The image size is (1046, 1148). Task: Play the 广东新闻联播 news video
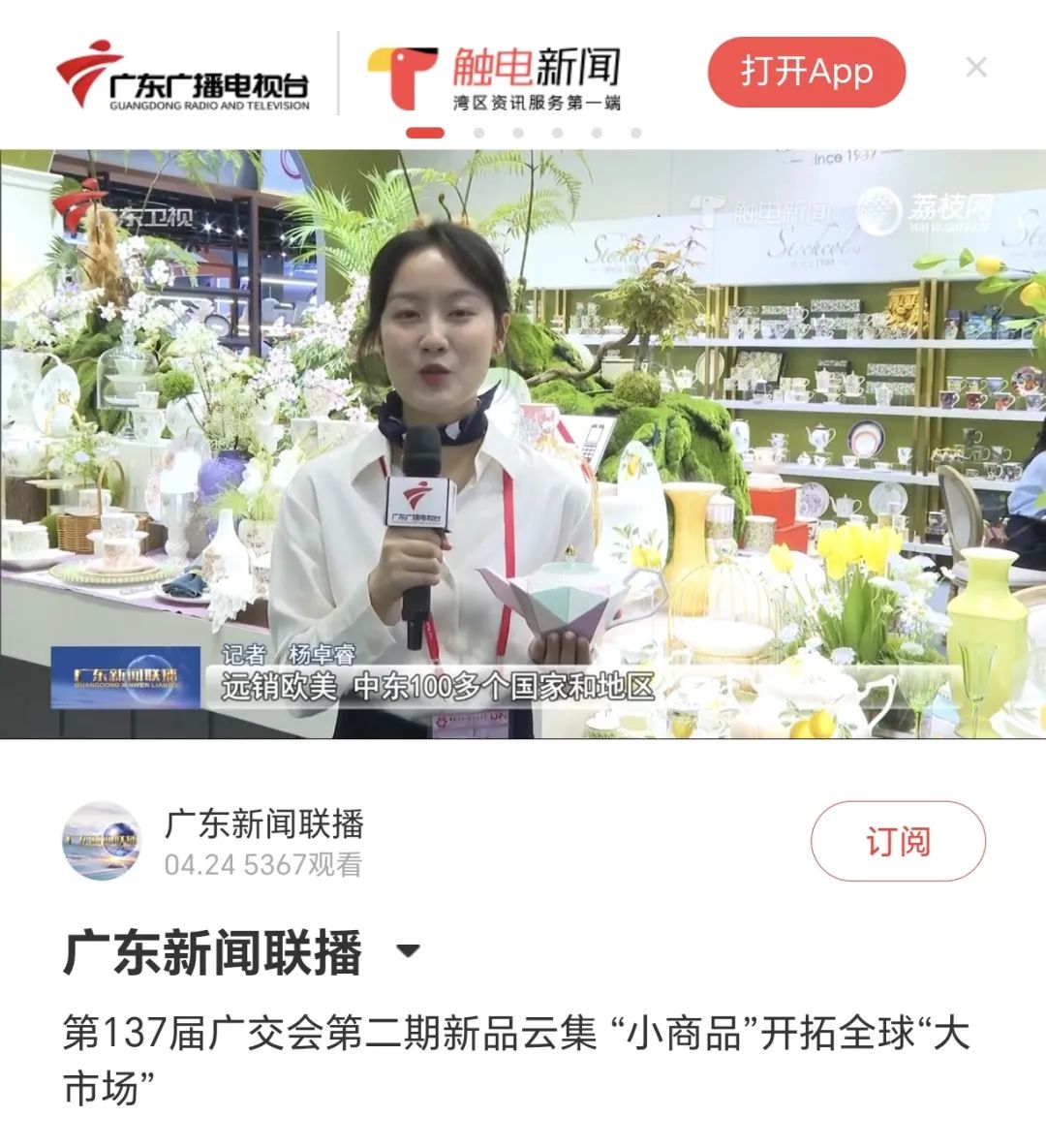523,444
